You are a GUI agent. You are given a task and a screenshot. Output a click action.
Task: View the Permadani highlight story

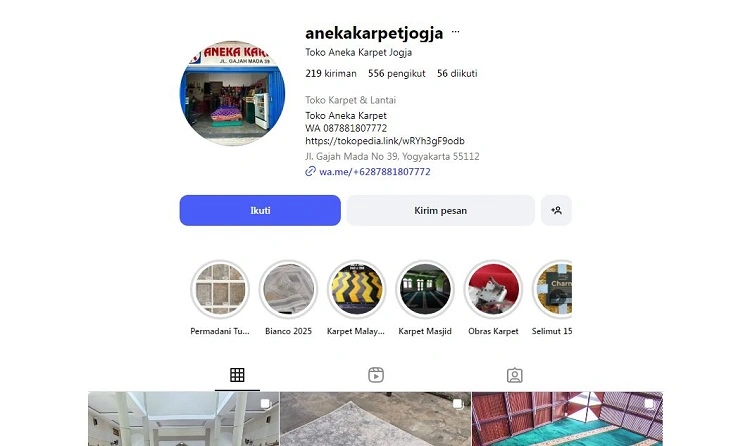[220, 290]
